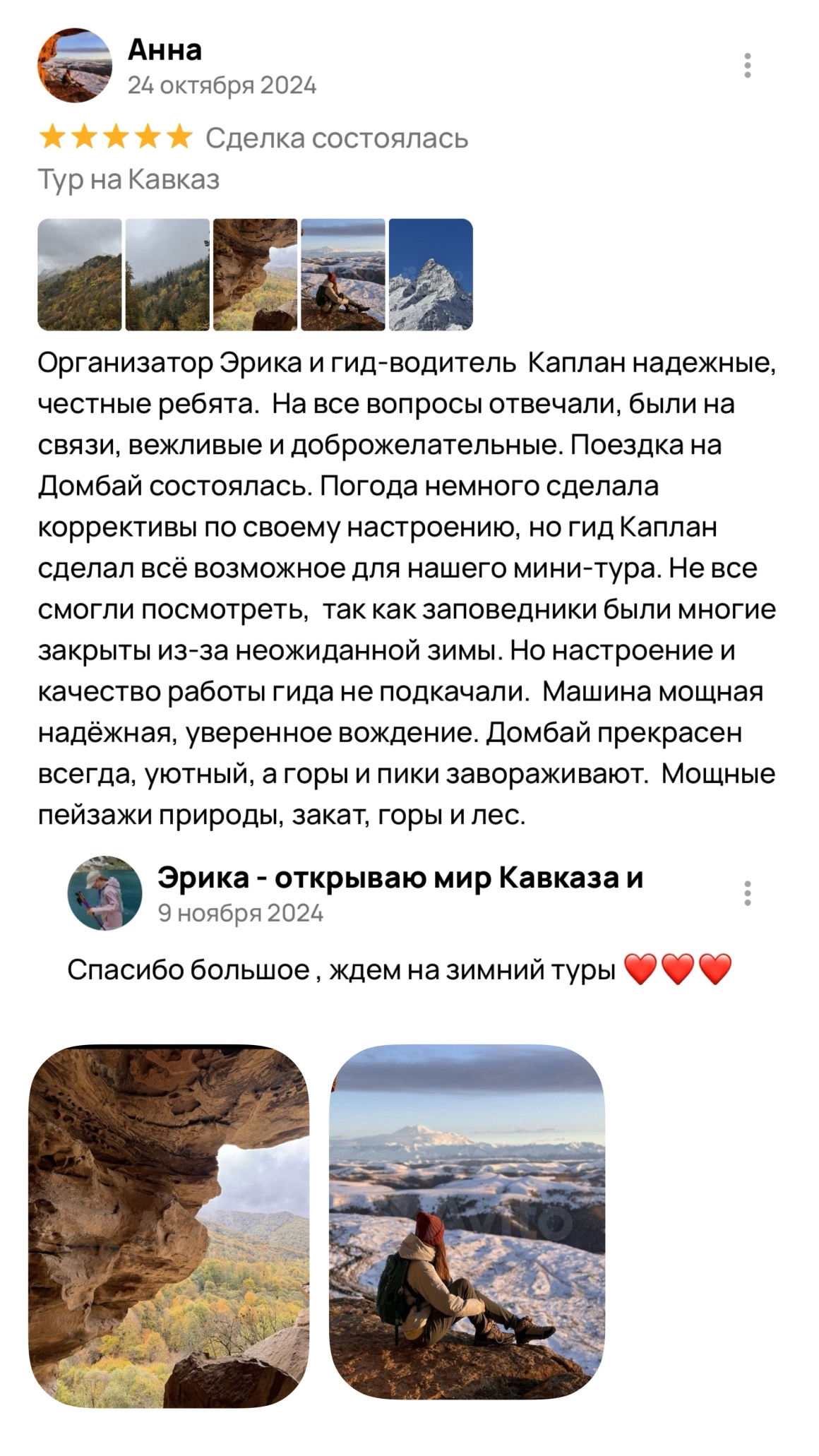This screenshot has height=1456, width=819.
Task: Open the first review photo of the forested hillside
Action: pyautogui.click(x=80, y=275)
